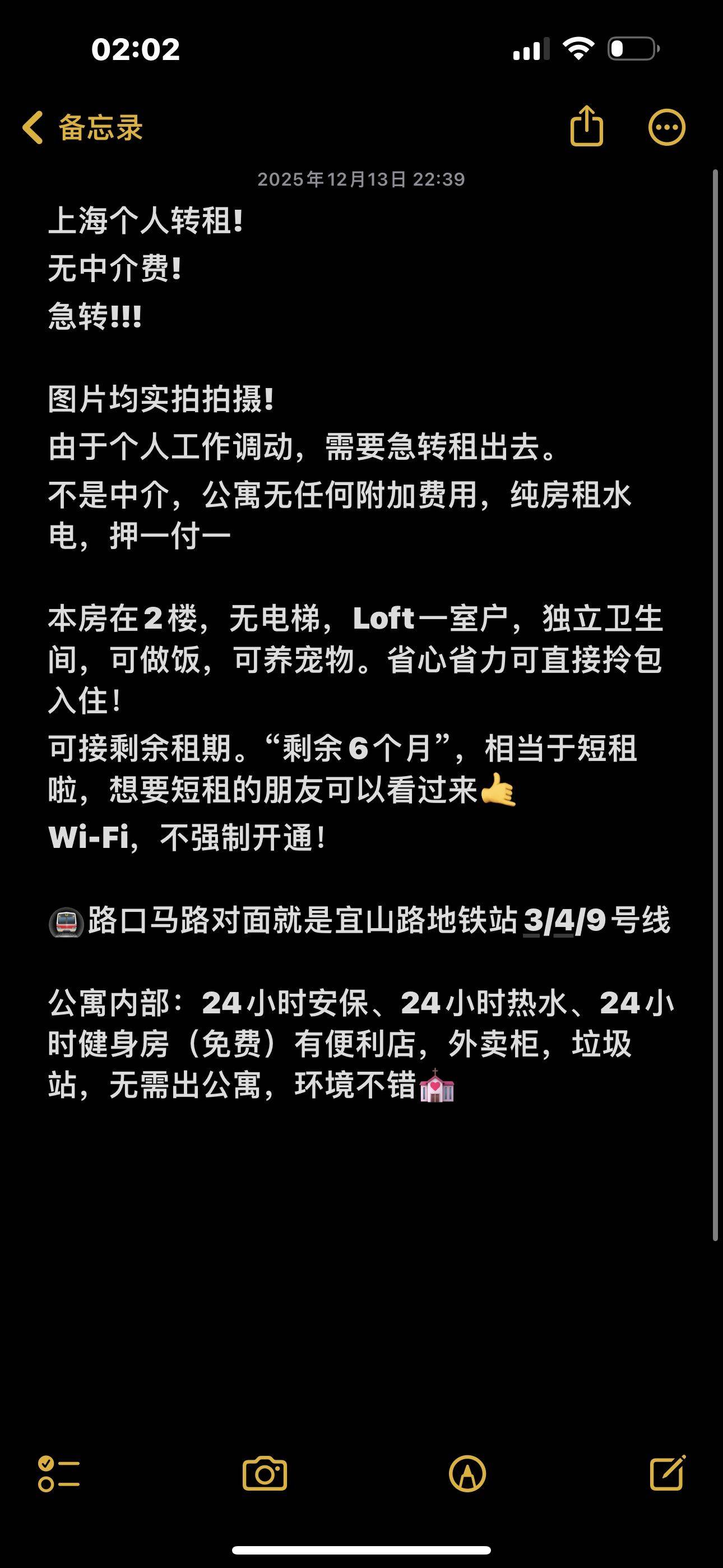
Task: Open the markup pen tool
Action: point(467,1474)
